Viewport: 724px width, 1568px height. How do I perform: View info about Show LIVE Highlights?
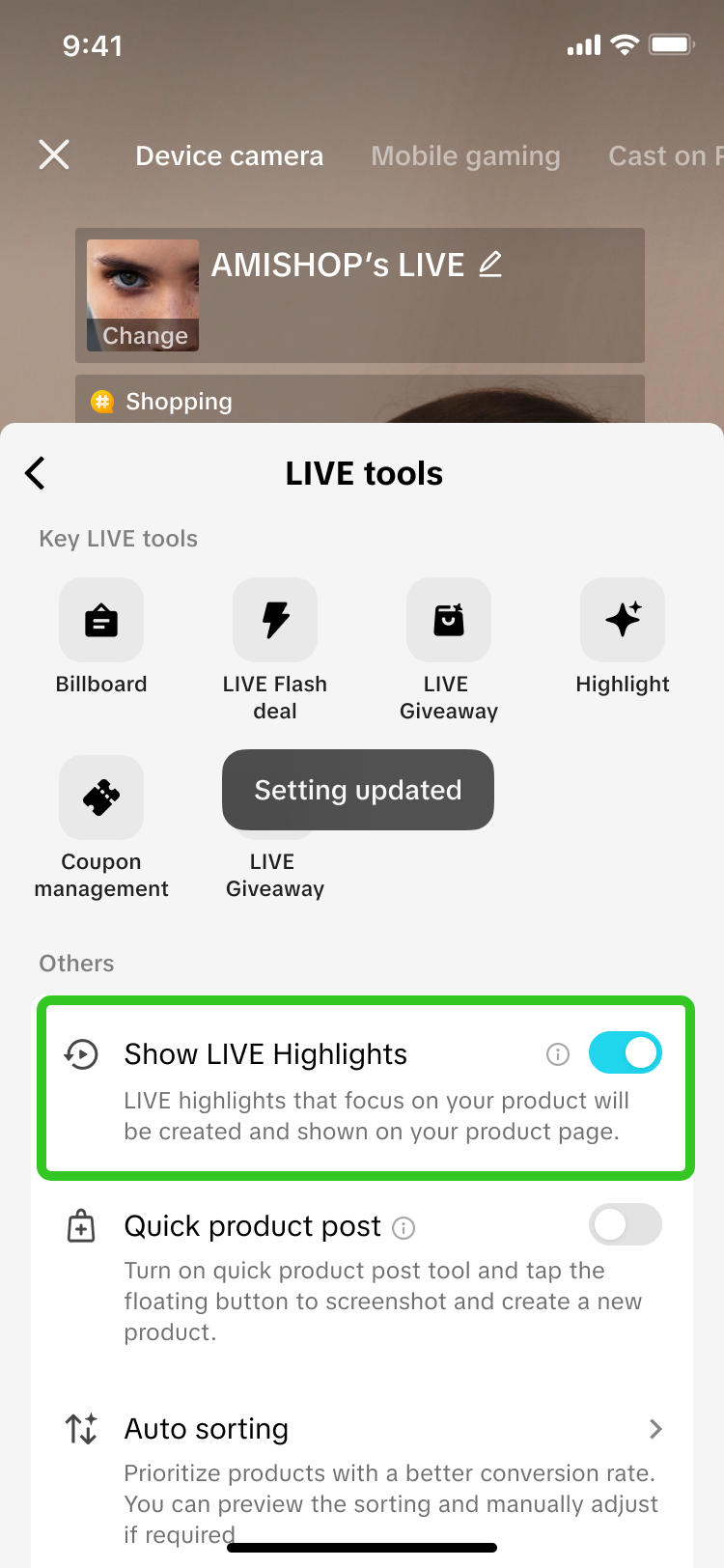(558, 1054)
